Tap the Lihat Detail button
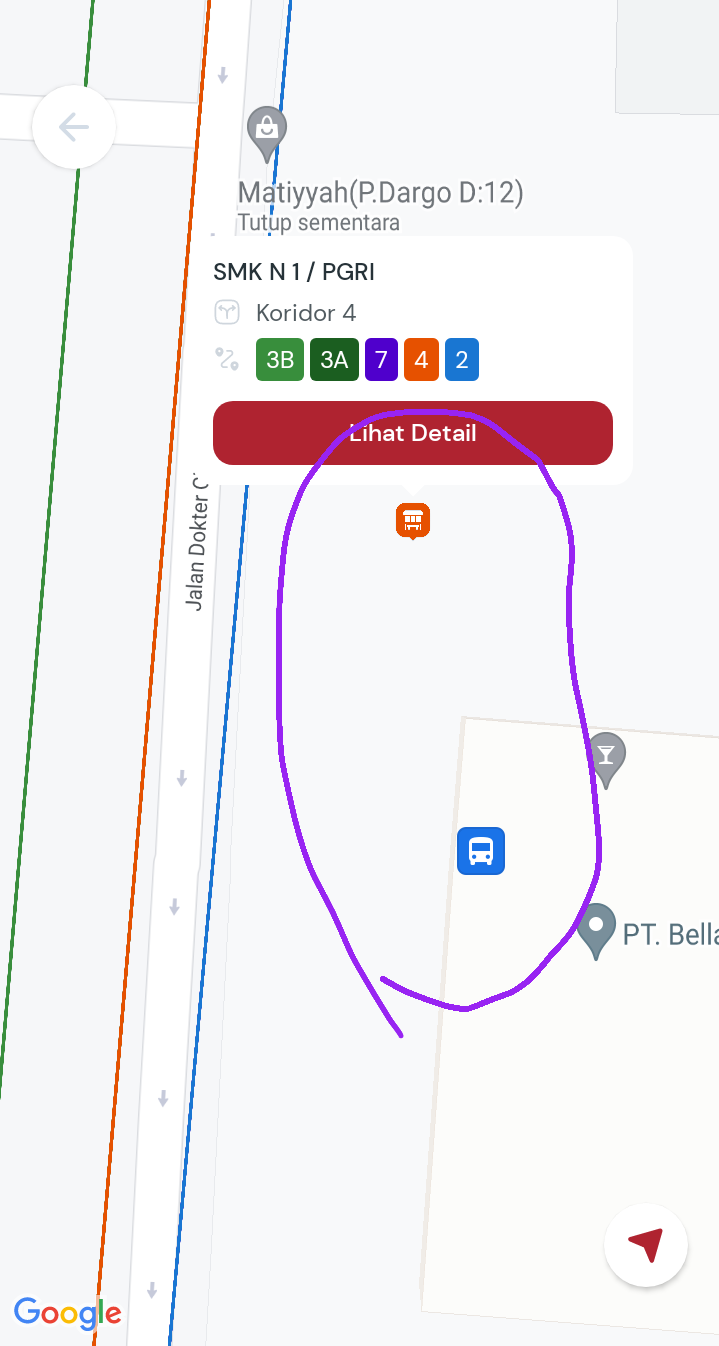 coord(412,433)
